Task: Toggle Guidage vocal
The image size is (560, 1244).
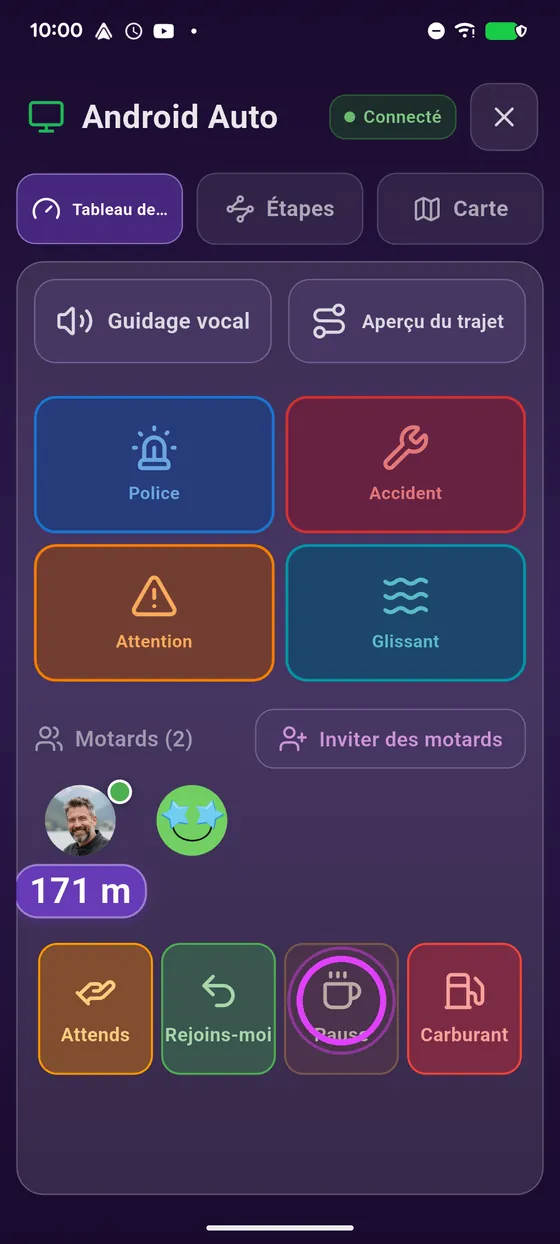Action: click(x=153, y=321)
